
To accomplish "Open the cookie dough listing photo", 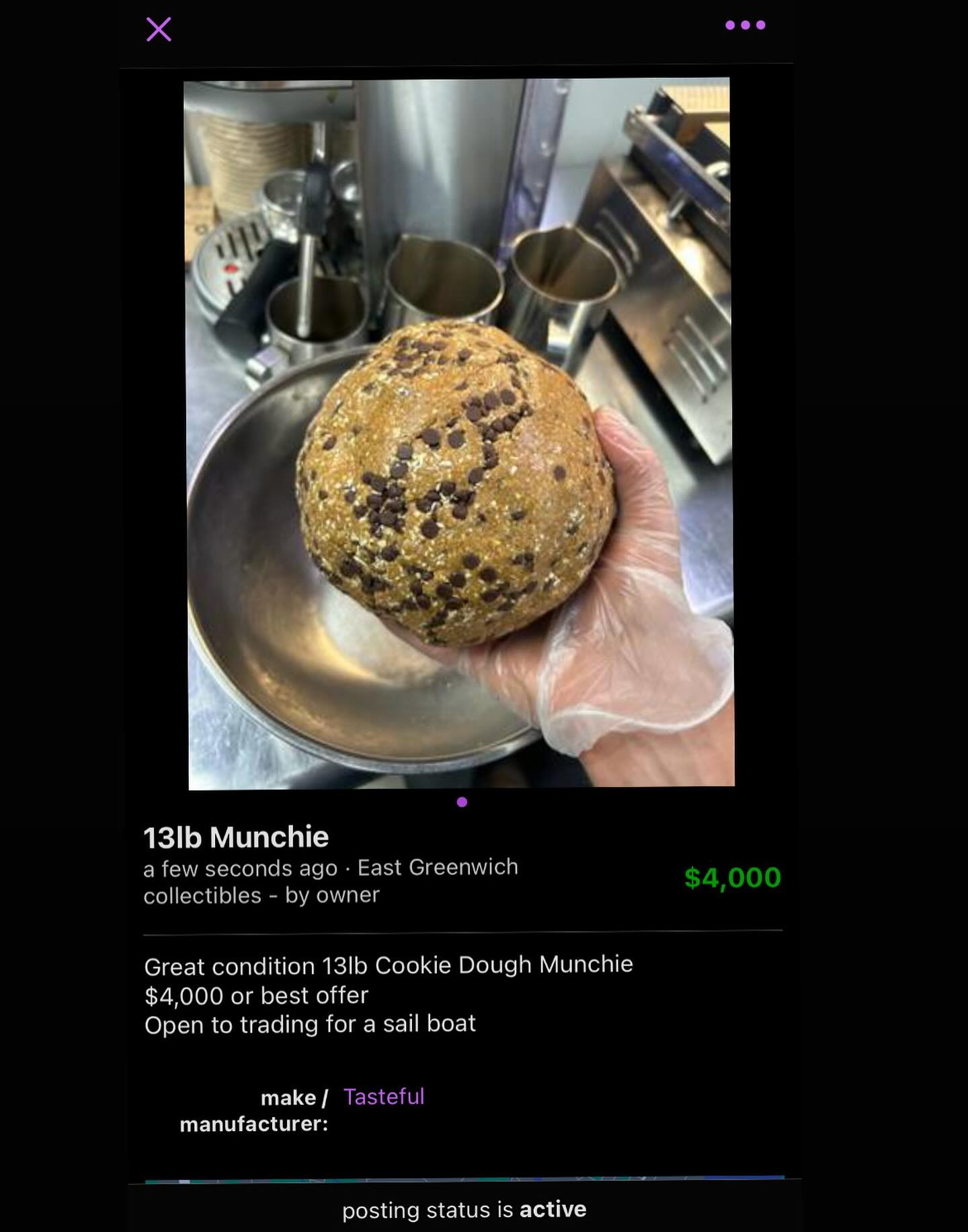I will pos(460,434).
